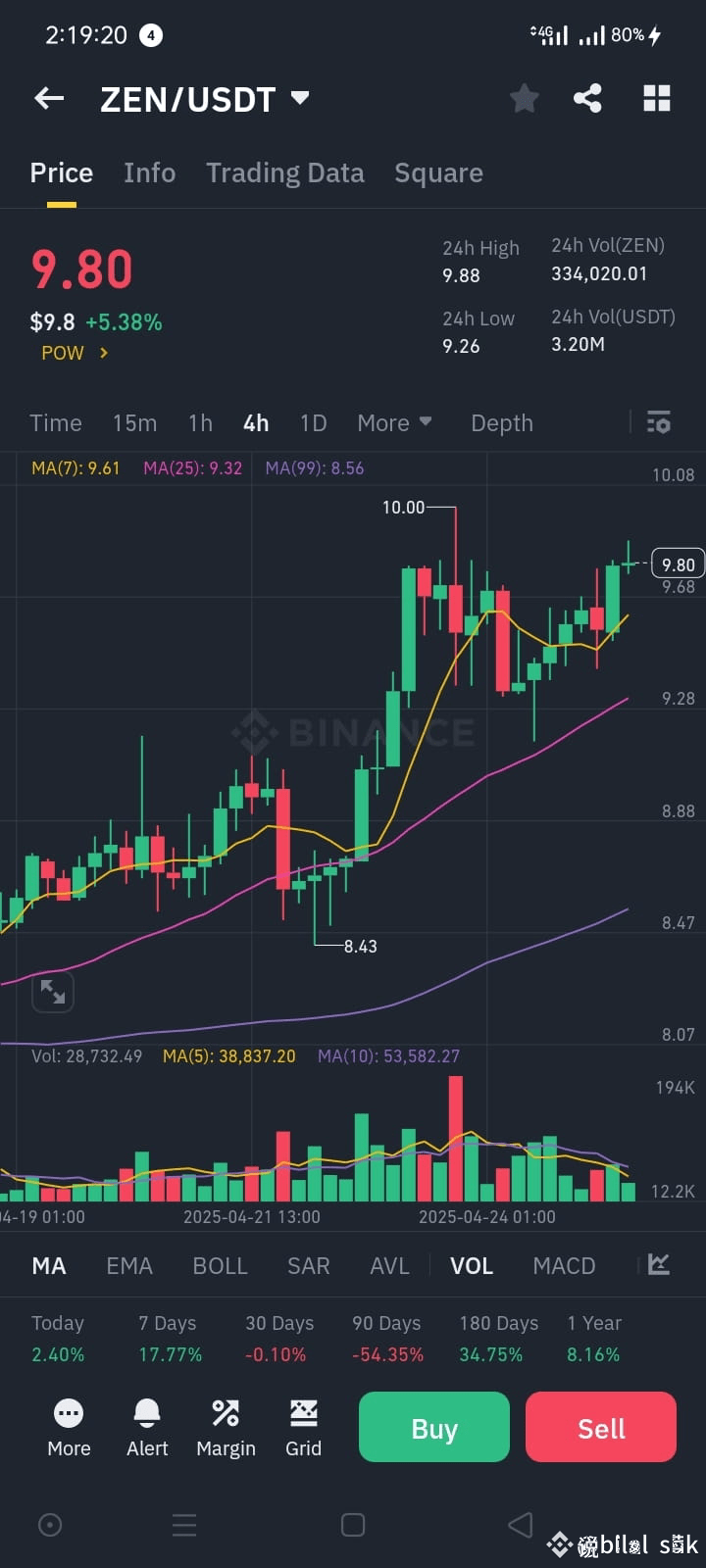Image resolution: width=706 pixels, height=1568 pixels.
Task: Open Margin trading options
Action: (x=226, y=1427)
